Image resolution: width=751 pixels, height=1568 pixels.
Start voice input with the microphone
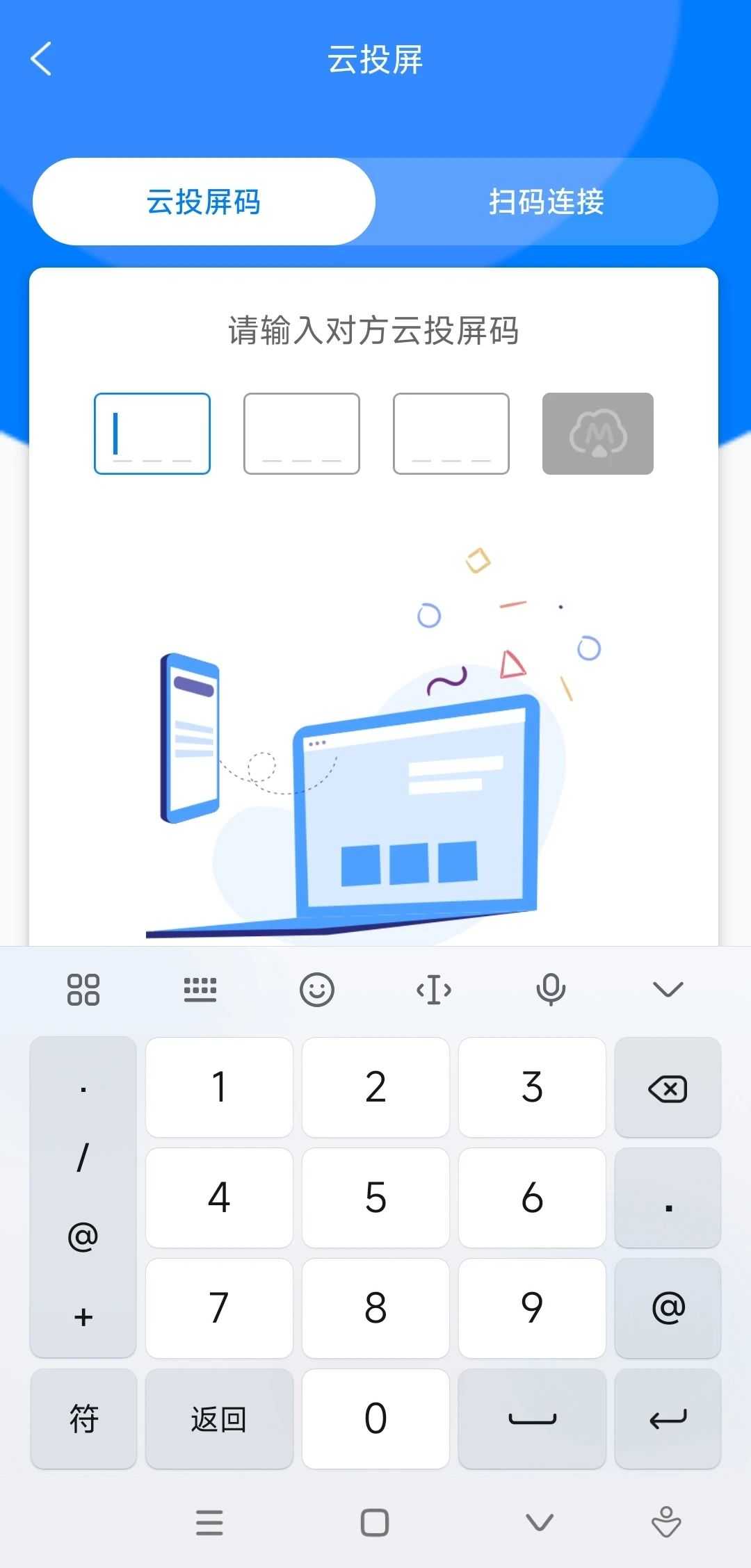[x=551, y=989]
